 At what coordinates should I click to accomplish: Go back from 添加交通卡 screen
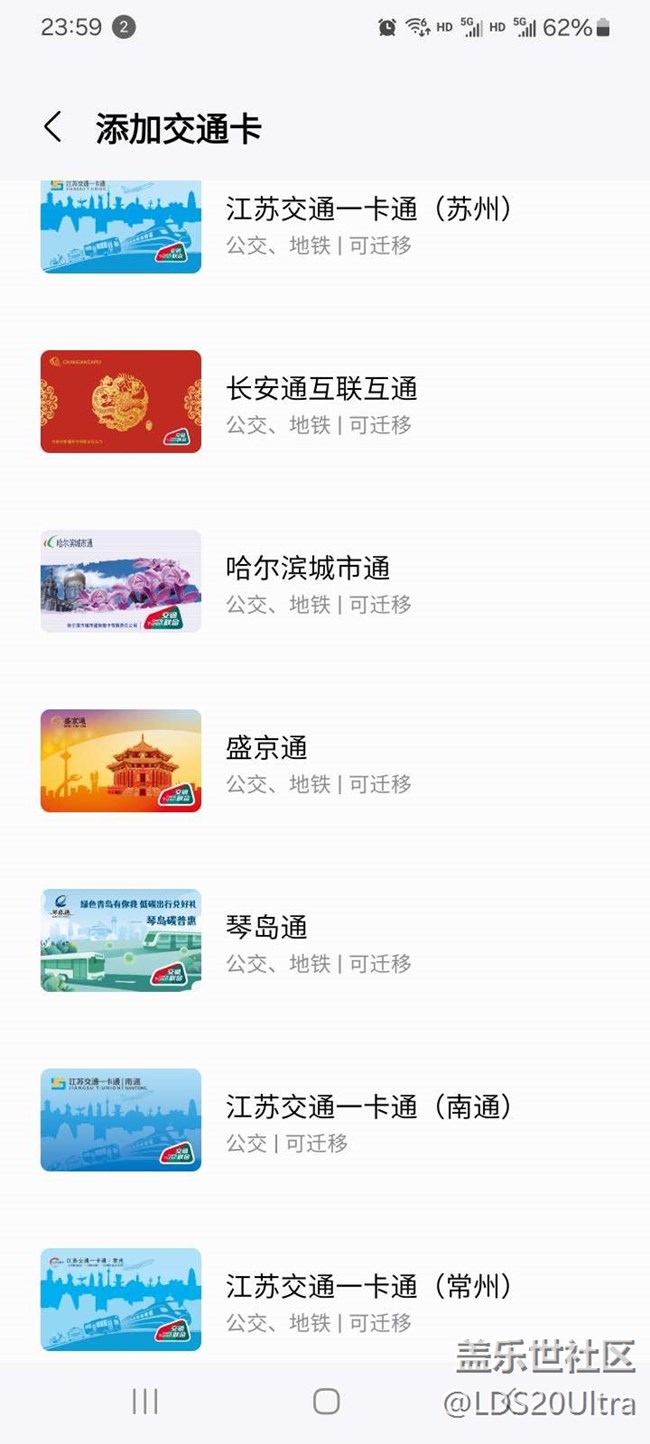[53, 128]
